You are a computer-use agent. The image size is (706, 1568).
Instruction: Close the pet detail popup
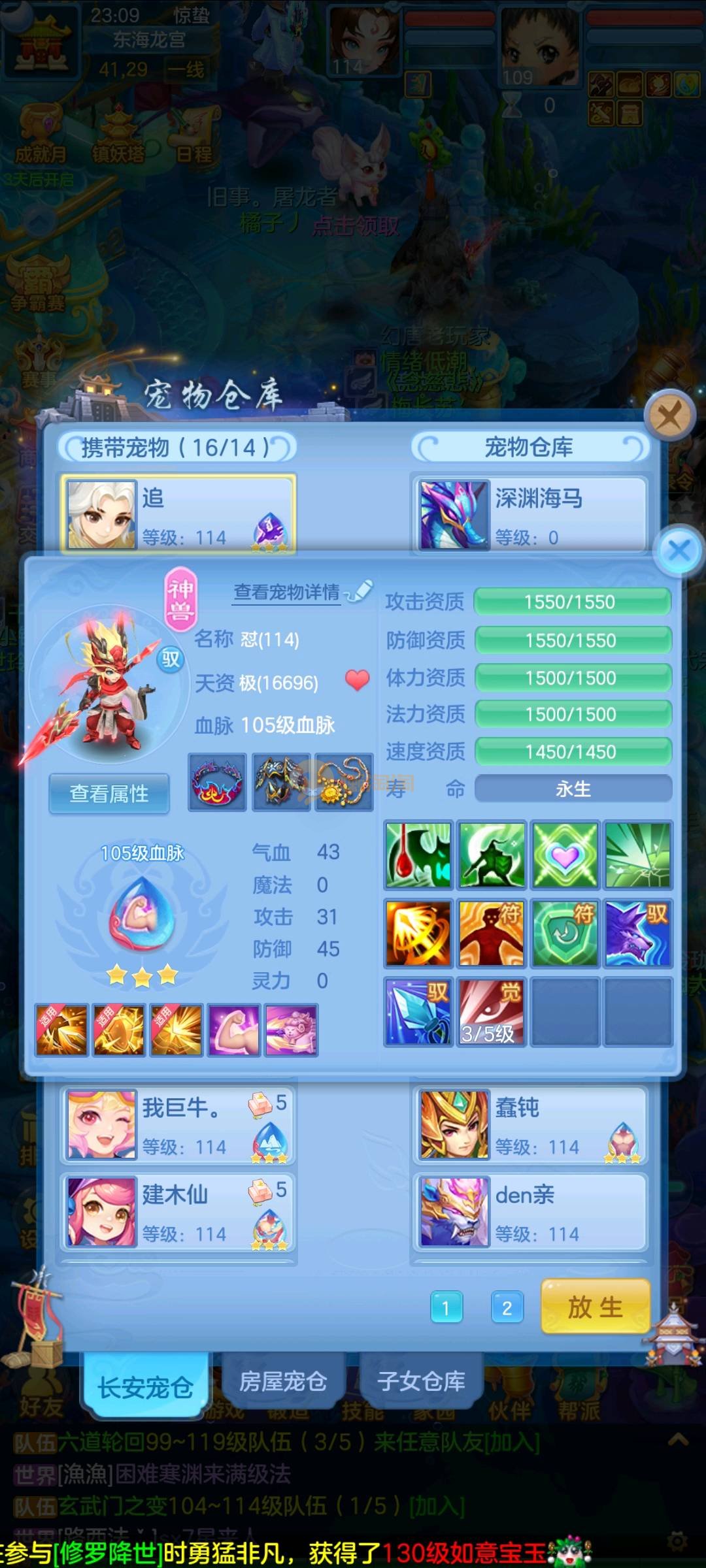click(x=679, y=551)
